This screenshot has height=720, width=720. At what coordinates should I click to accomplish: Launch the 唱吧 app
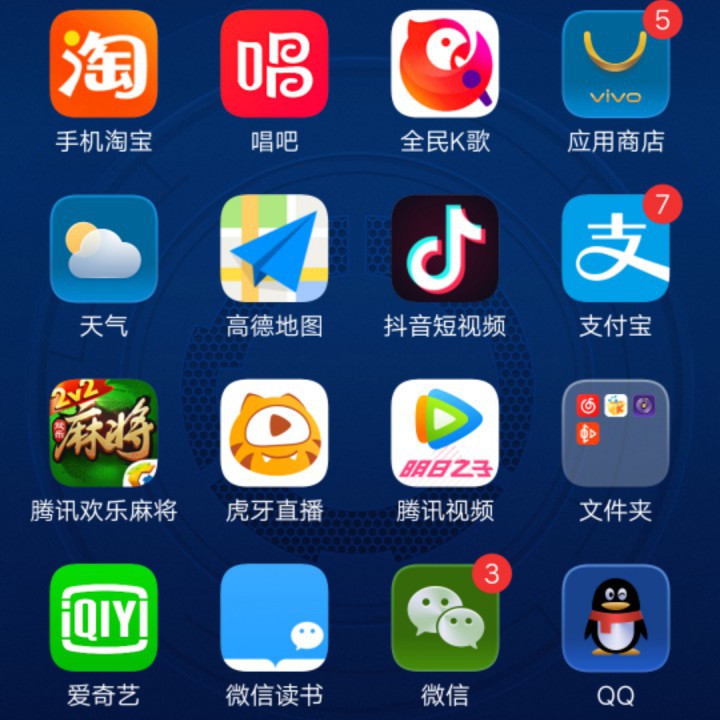pyautogui.click(x=274, y=64)
